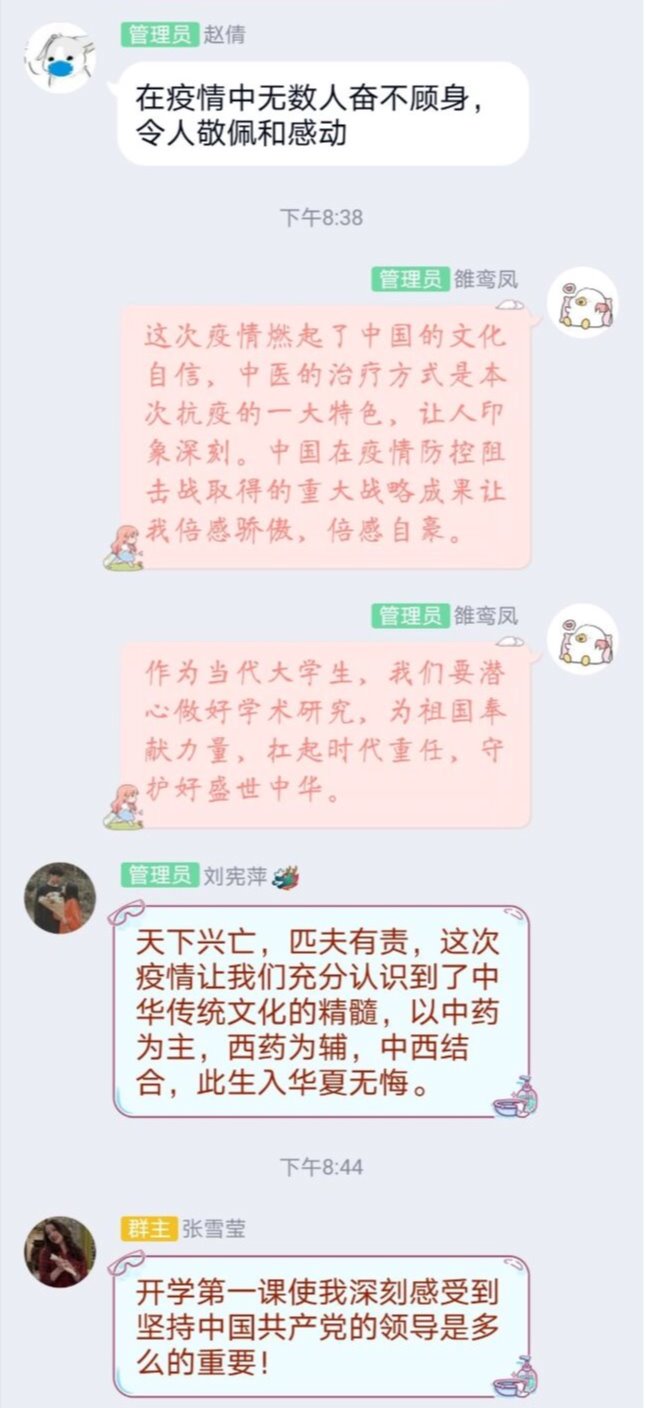The image size is (645, 1408).
Task: Tap 雒鸾凤's avatar beside 这次疫情燃起了 message
Action: tap(582, 302)
